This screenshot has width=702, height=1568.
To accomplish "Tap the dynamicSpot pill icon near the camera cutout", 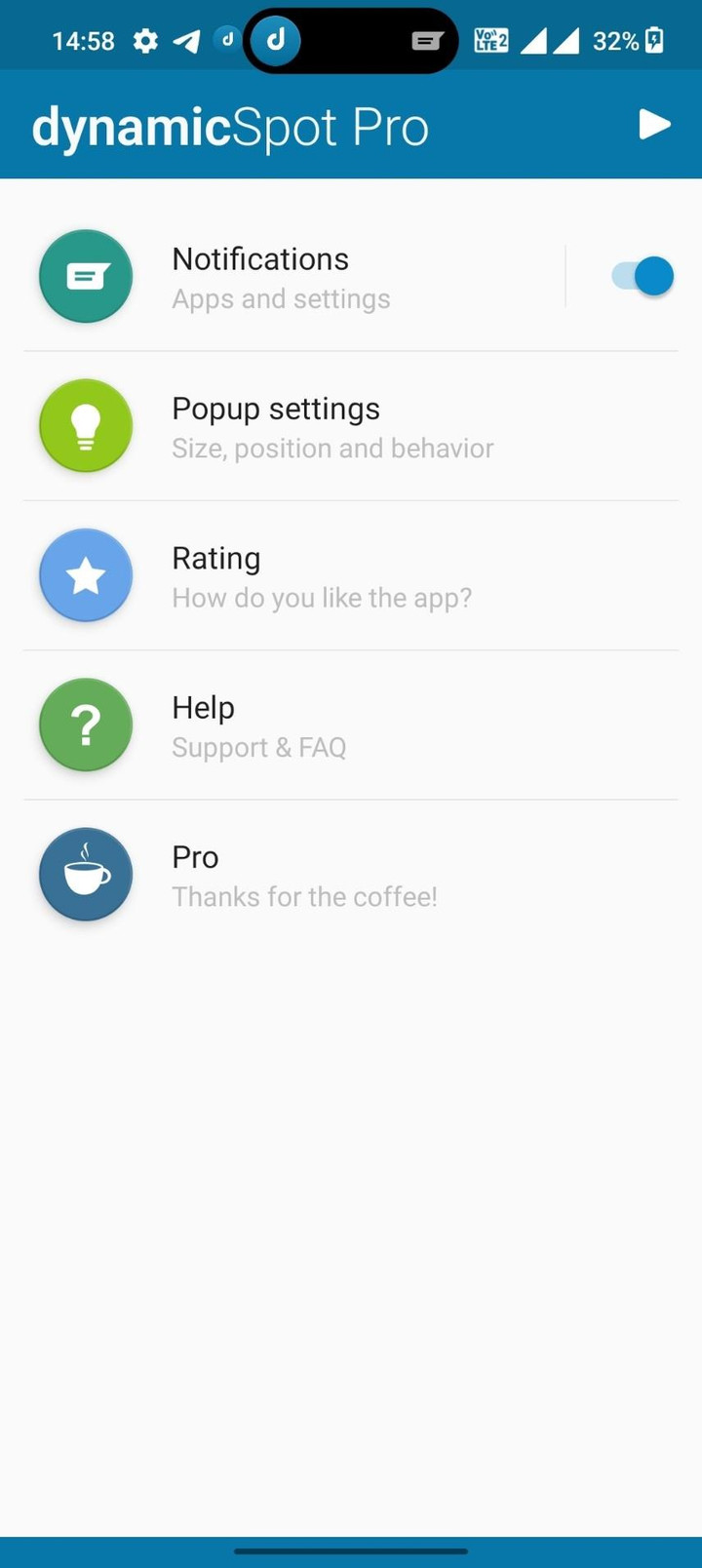I will 274,40.
